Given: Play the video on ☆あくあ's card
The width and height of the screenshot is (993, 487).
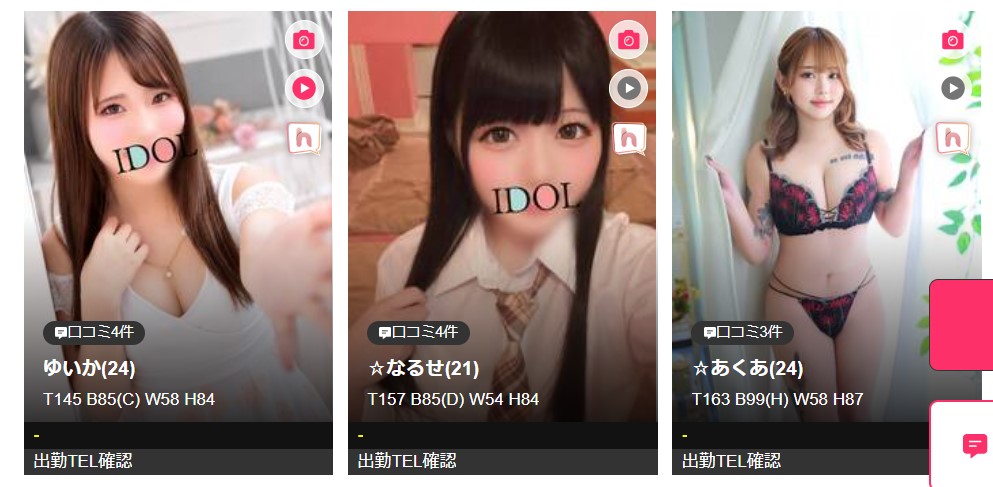Looking at the screenshot, I should pos(952,88).
